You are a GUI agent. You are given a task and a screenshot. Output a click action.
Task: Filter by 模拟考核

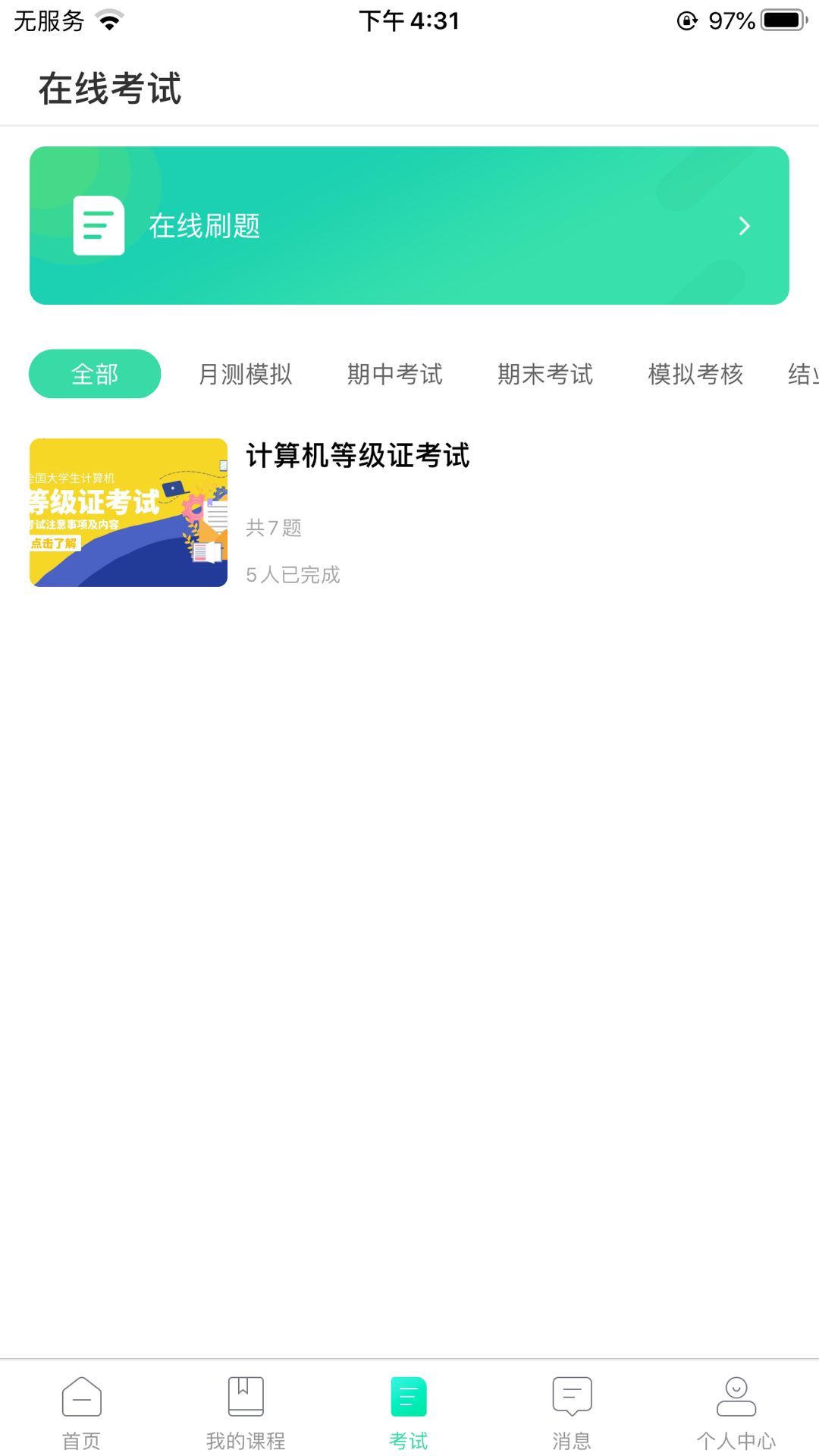coord(695,374)
